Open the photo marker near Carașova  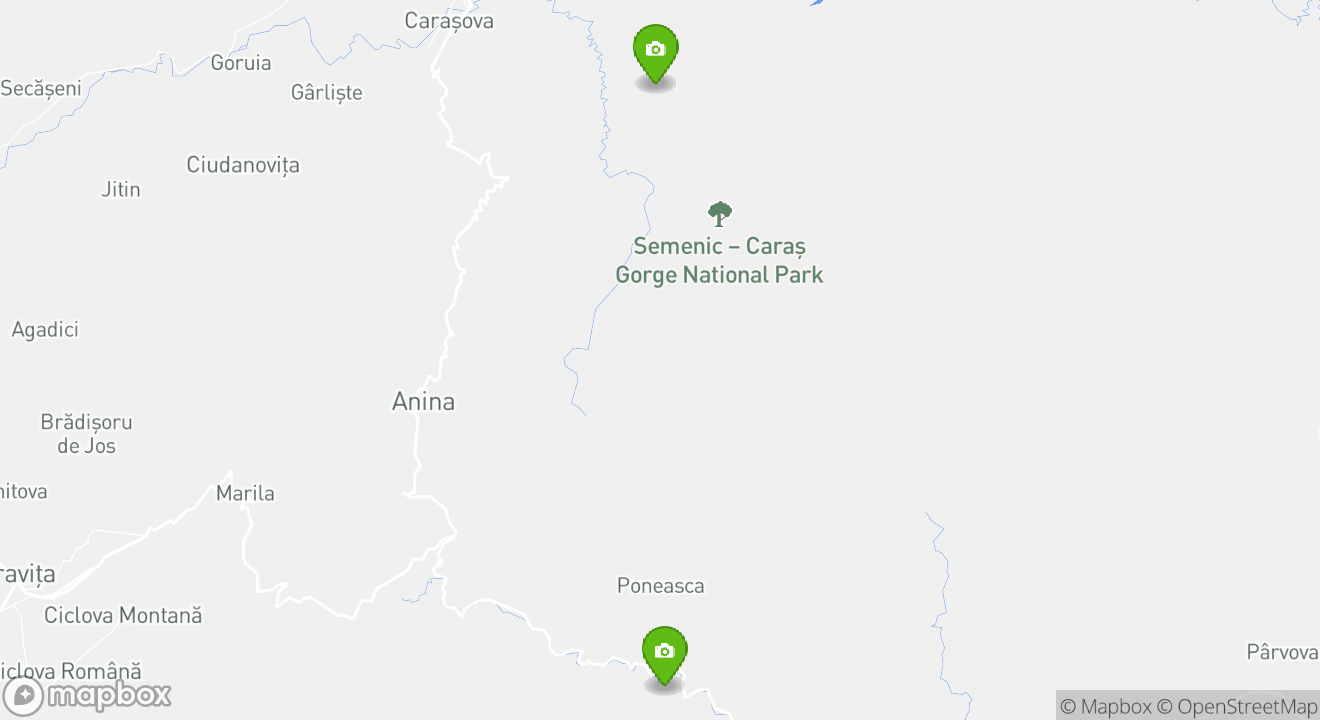655,52
